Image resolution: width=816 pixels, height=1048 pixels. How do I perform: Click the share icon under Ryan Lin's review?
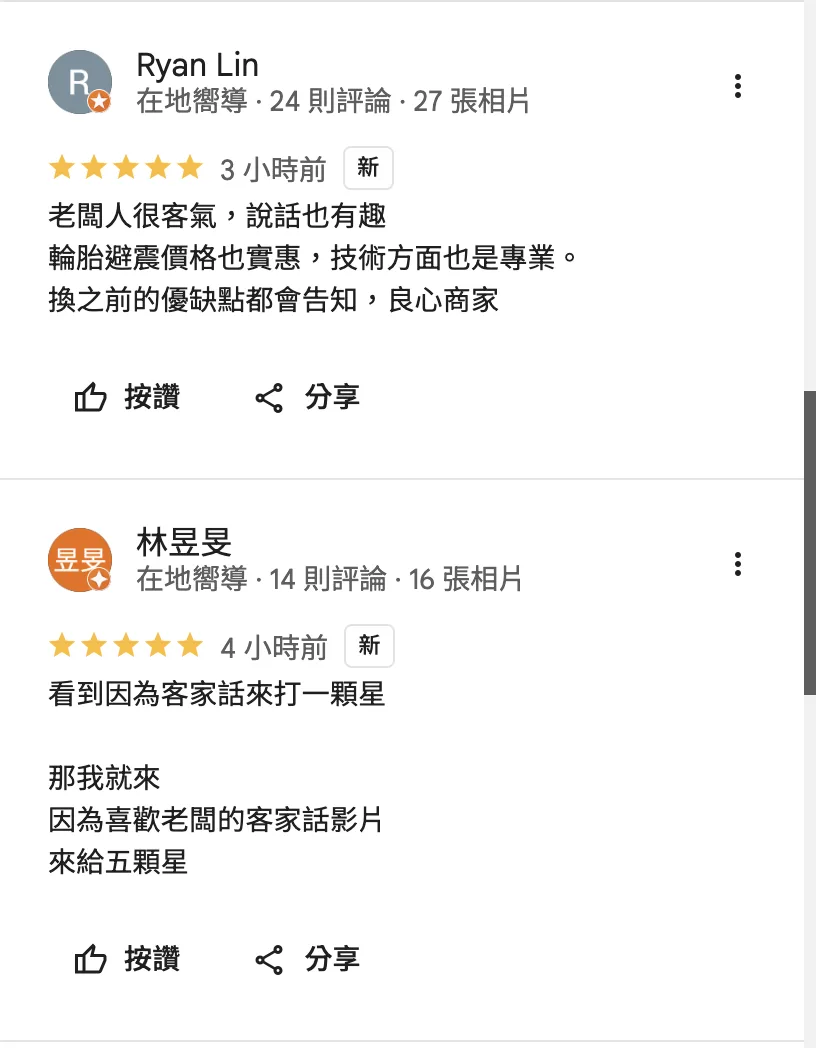pyautogui.click(x=268, y=397)
